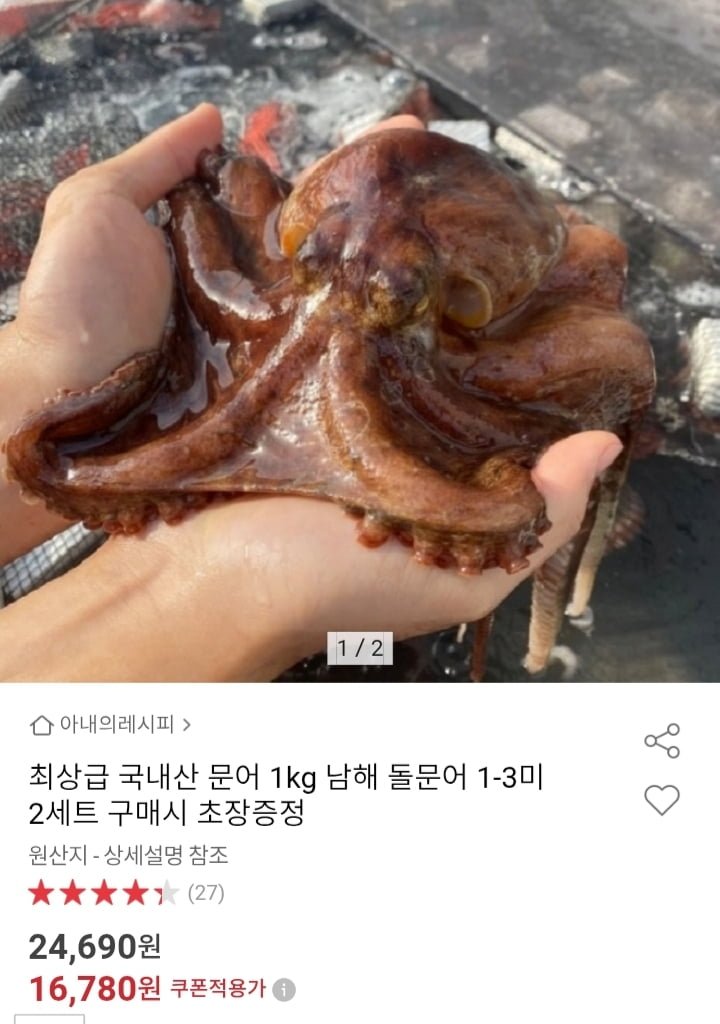Share this octopus product
Viewport: 720px width, 1024px height.
tap(661, 740)
